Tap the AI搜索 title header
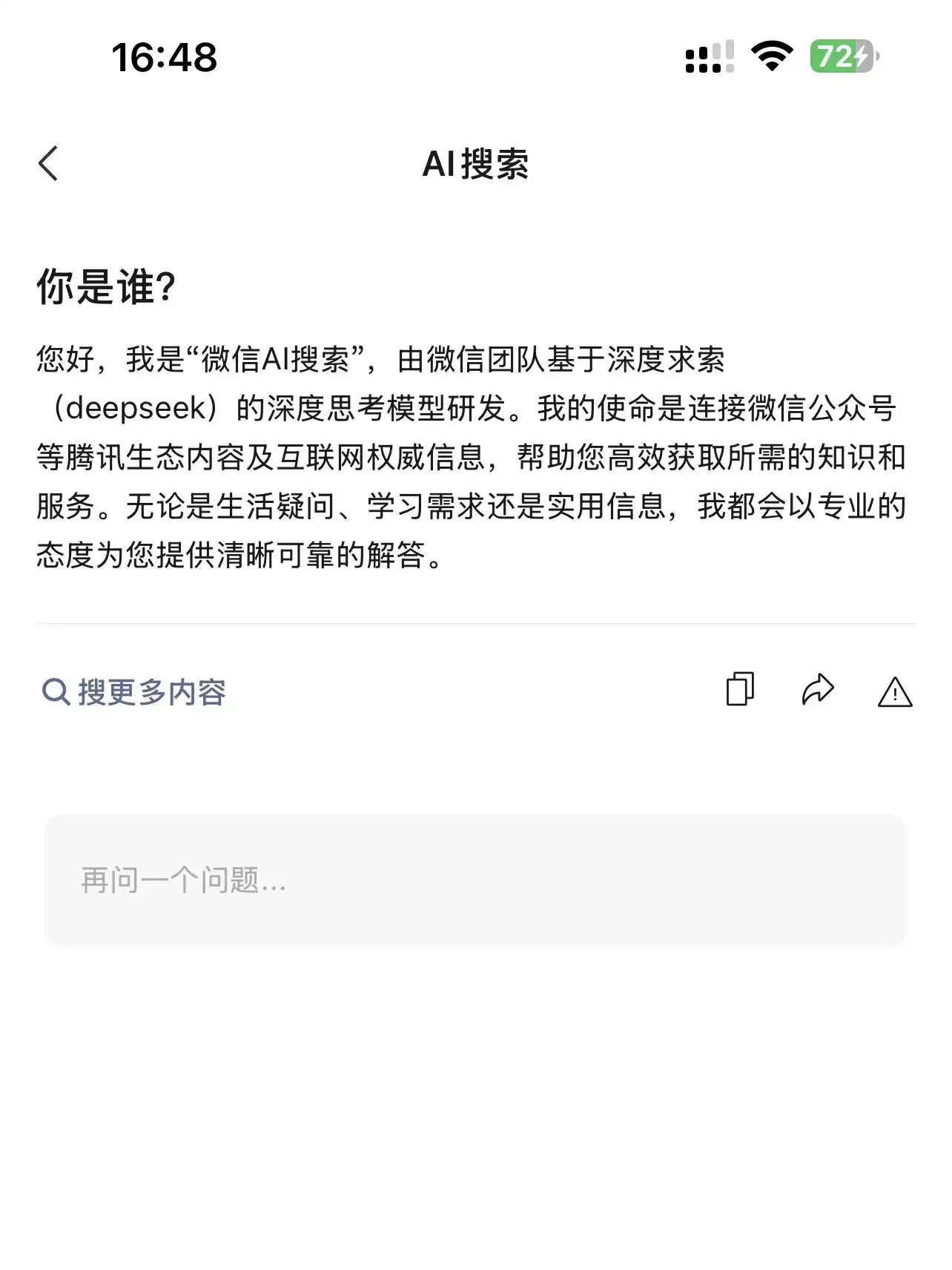 coord(475,164)
